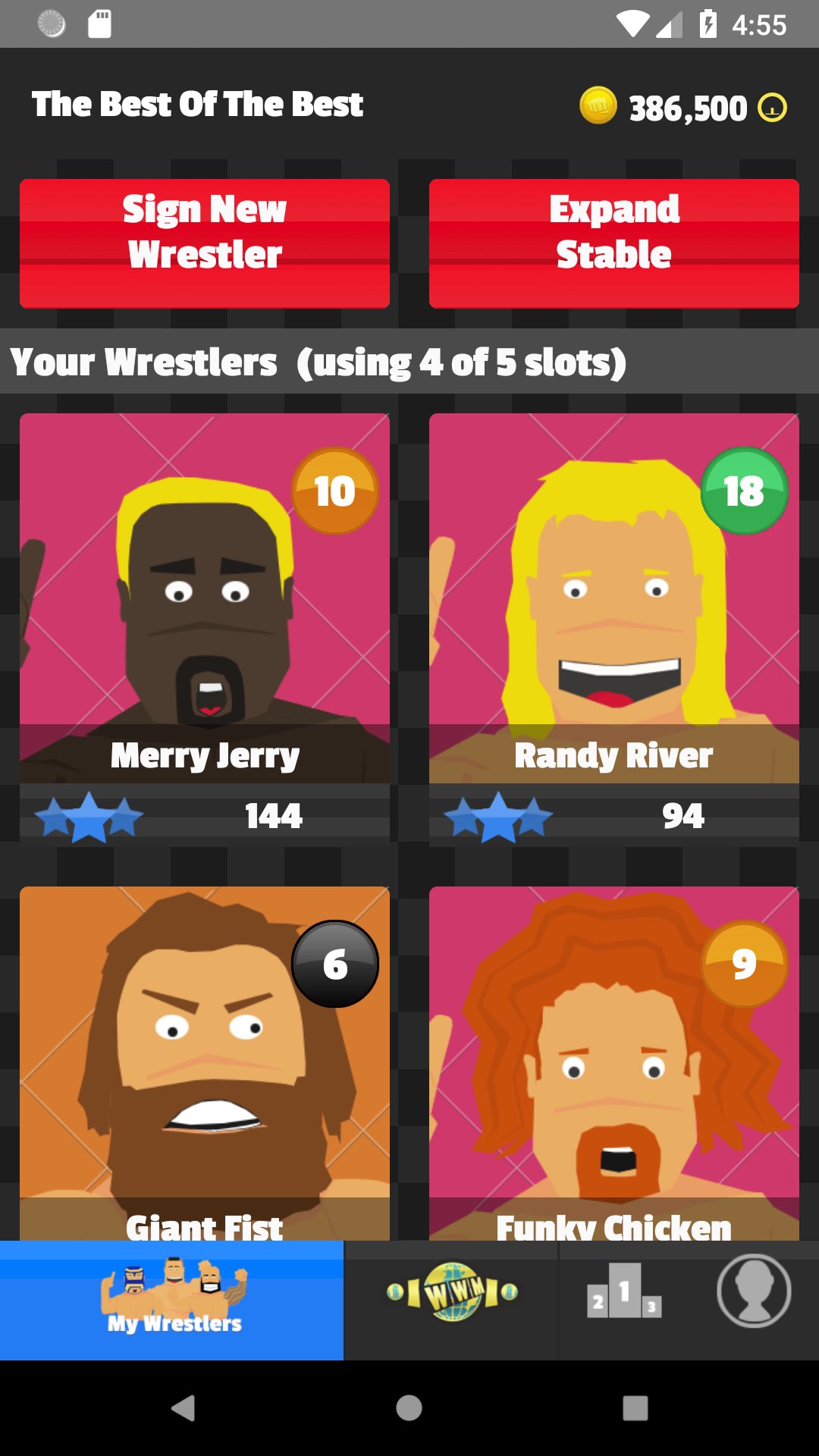Select the Giant Fist wrestler card
The height and width of the screenshot is (1456, 819).
coord(205,1062)
